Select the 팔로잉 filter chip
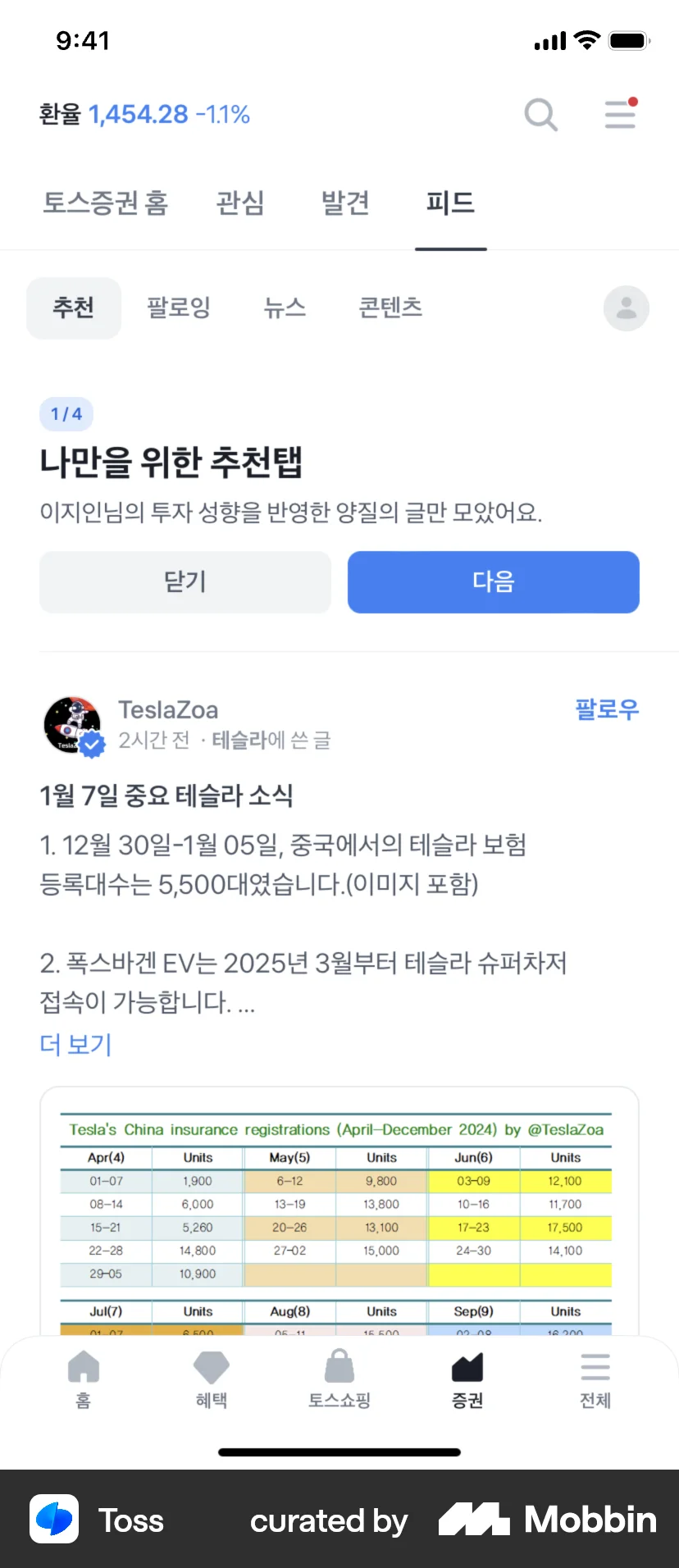Viewport: 679px width, 1568px height. point(179,308)
